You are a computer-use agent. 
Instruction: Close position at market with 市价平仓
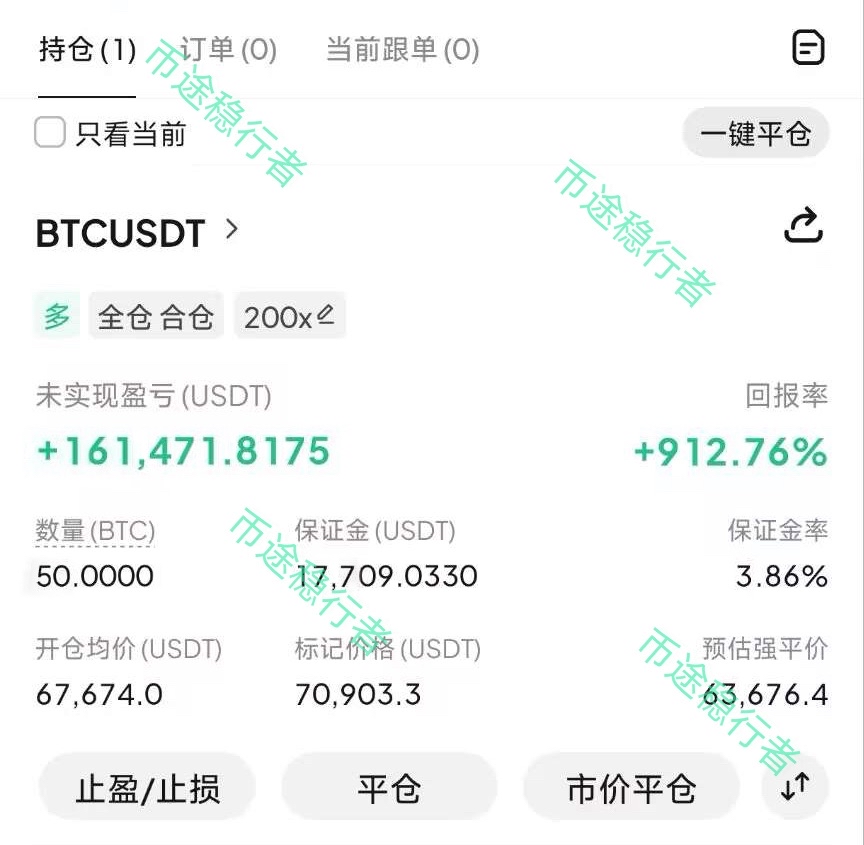631,789
